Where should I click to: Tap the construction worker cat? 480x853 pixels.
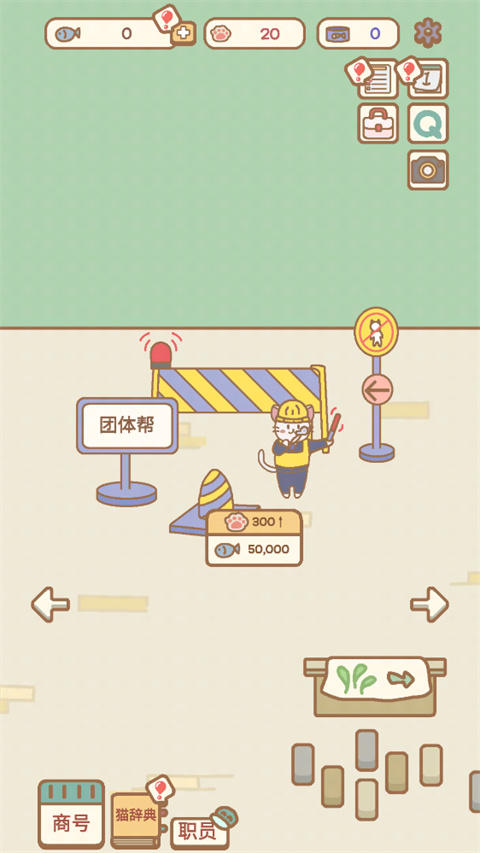click(x=297, y=449)
